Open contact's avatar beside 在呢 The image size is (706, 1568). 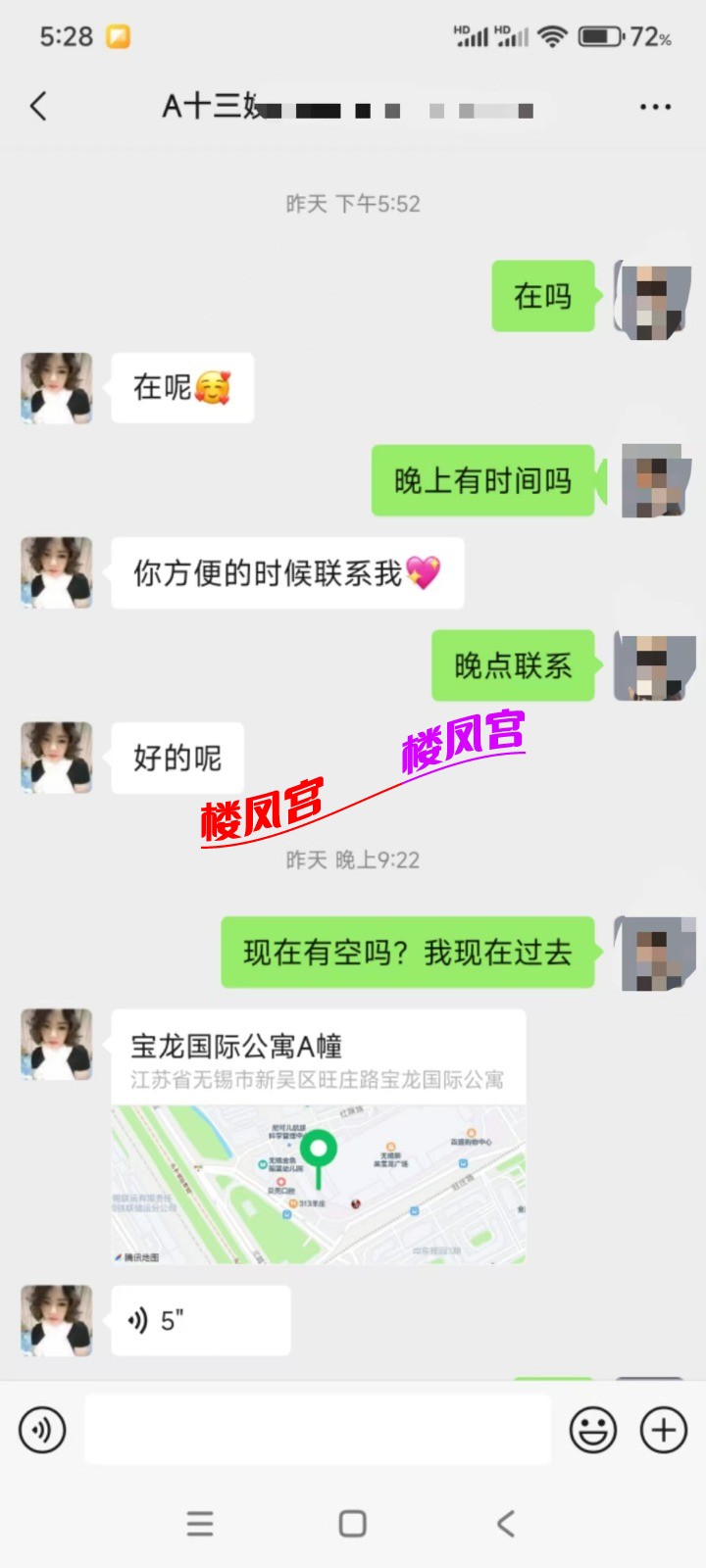point(57,388)
